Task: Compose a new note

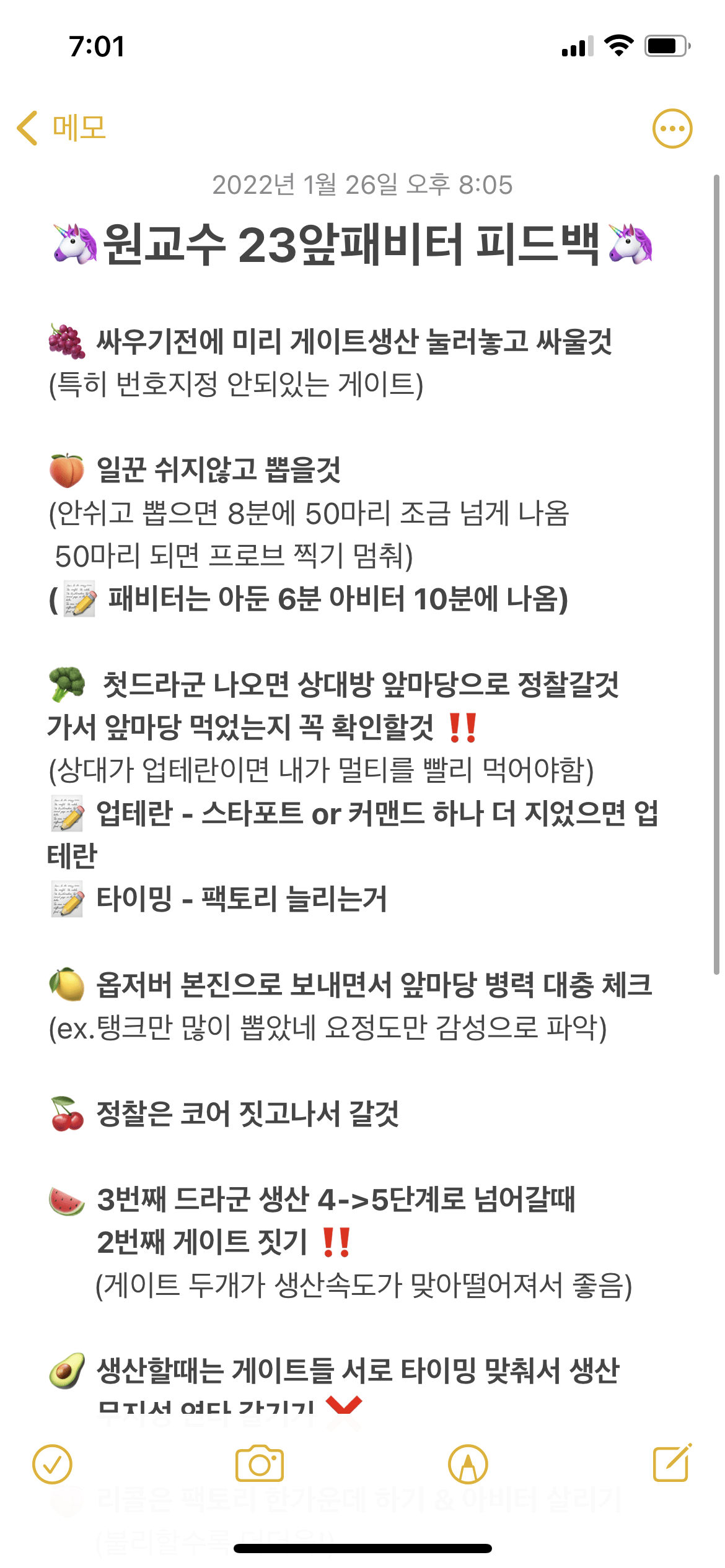Action: pyautogui.click(x=672, y=1463)
